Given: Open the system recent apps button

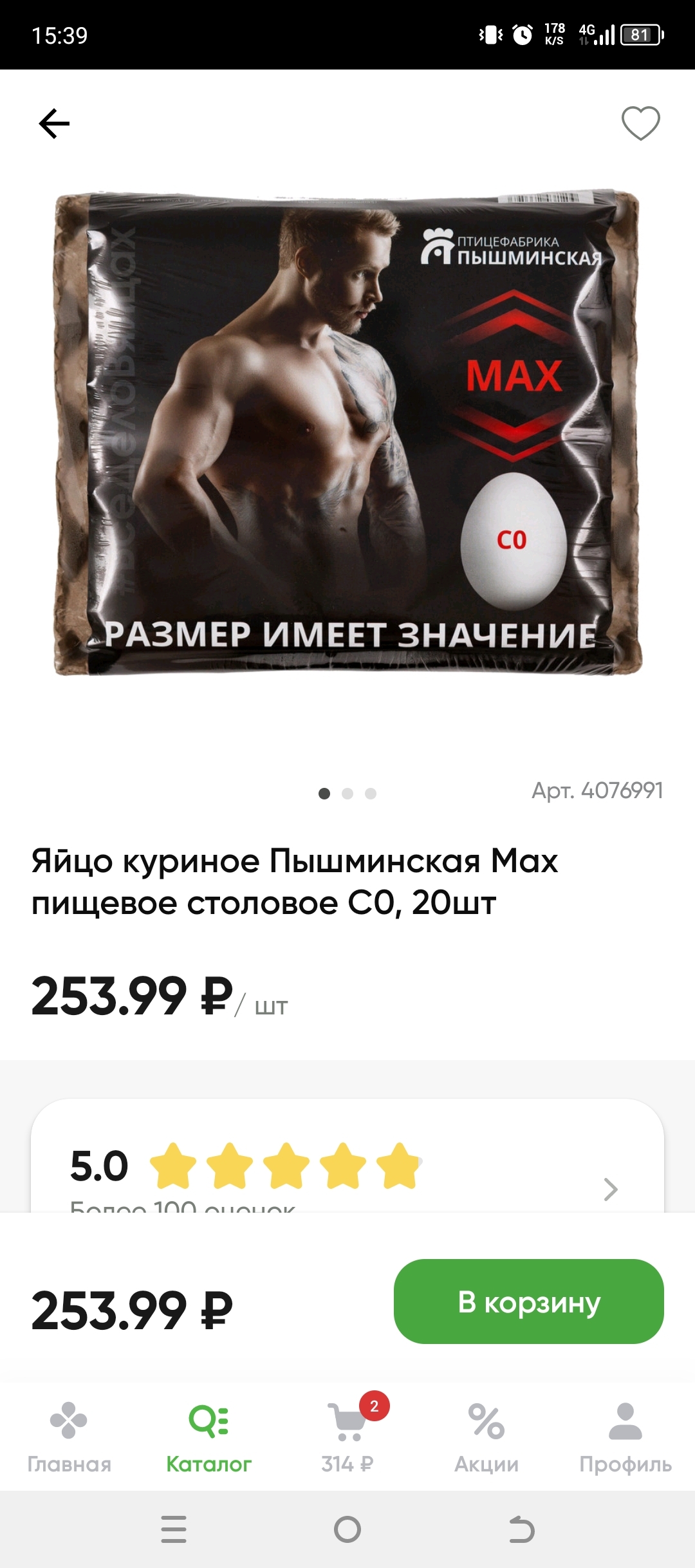Looking at the screenshot, I should 174,1529.
